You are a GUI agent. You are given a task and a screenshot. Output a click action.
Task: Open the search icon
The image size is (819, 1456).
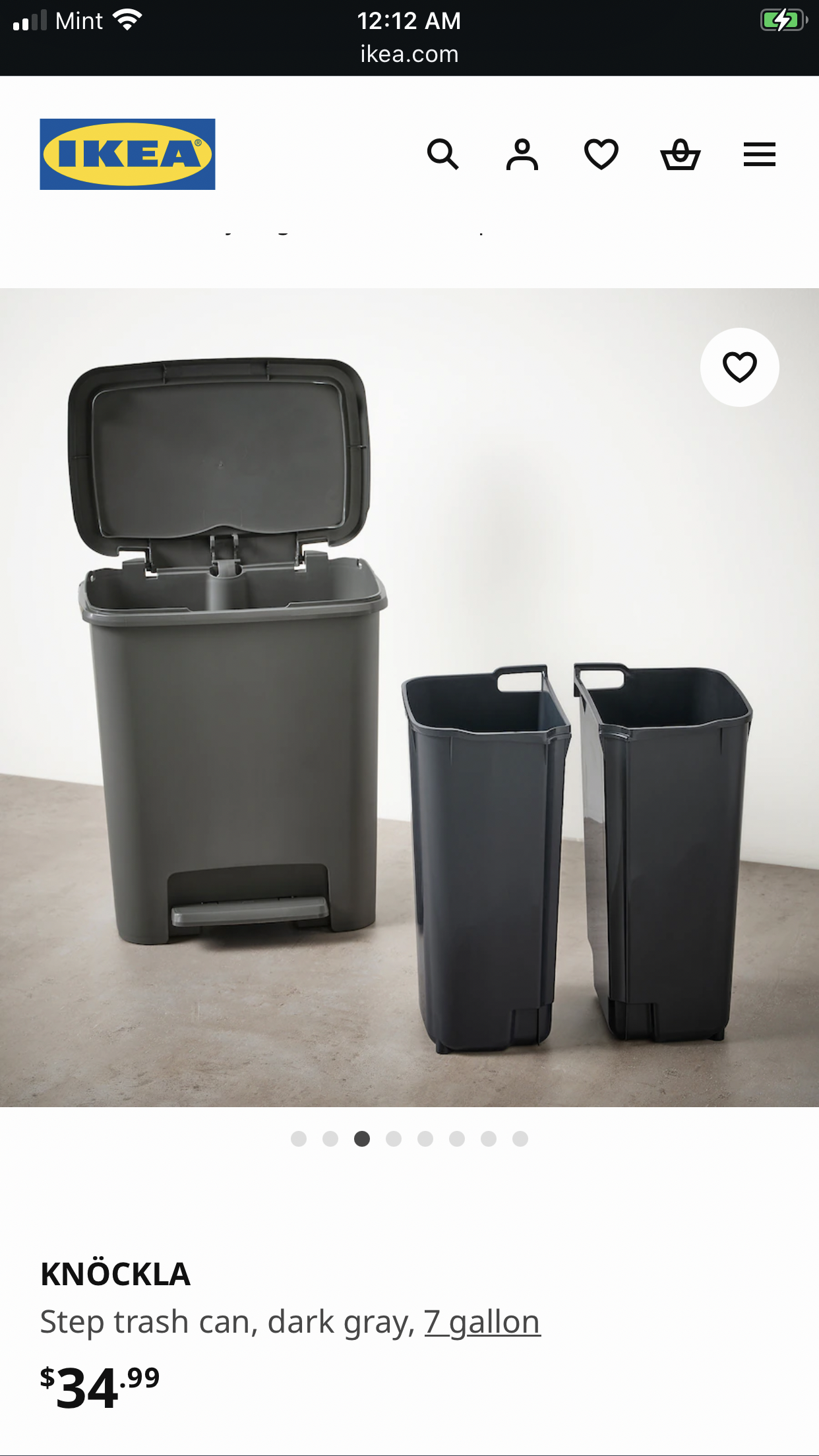[442, 155]
